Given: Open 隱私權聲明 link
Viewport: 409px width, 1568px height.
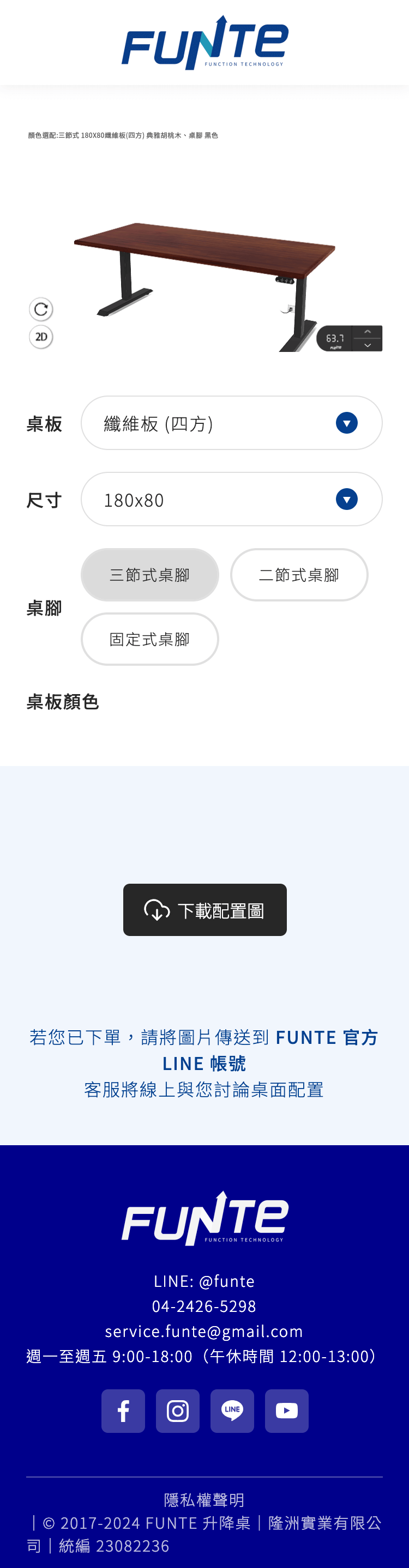Looking at the screenshot, I should (204, 1500).
